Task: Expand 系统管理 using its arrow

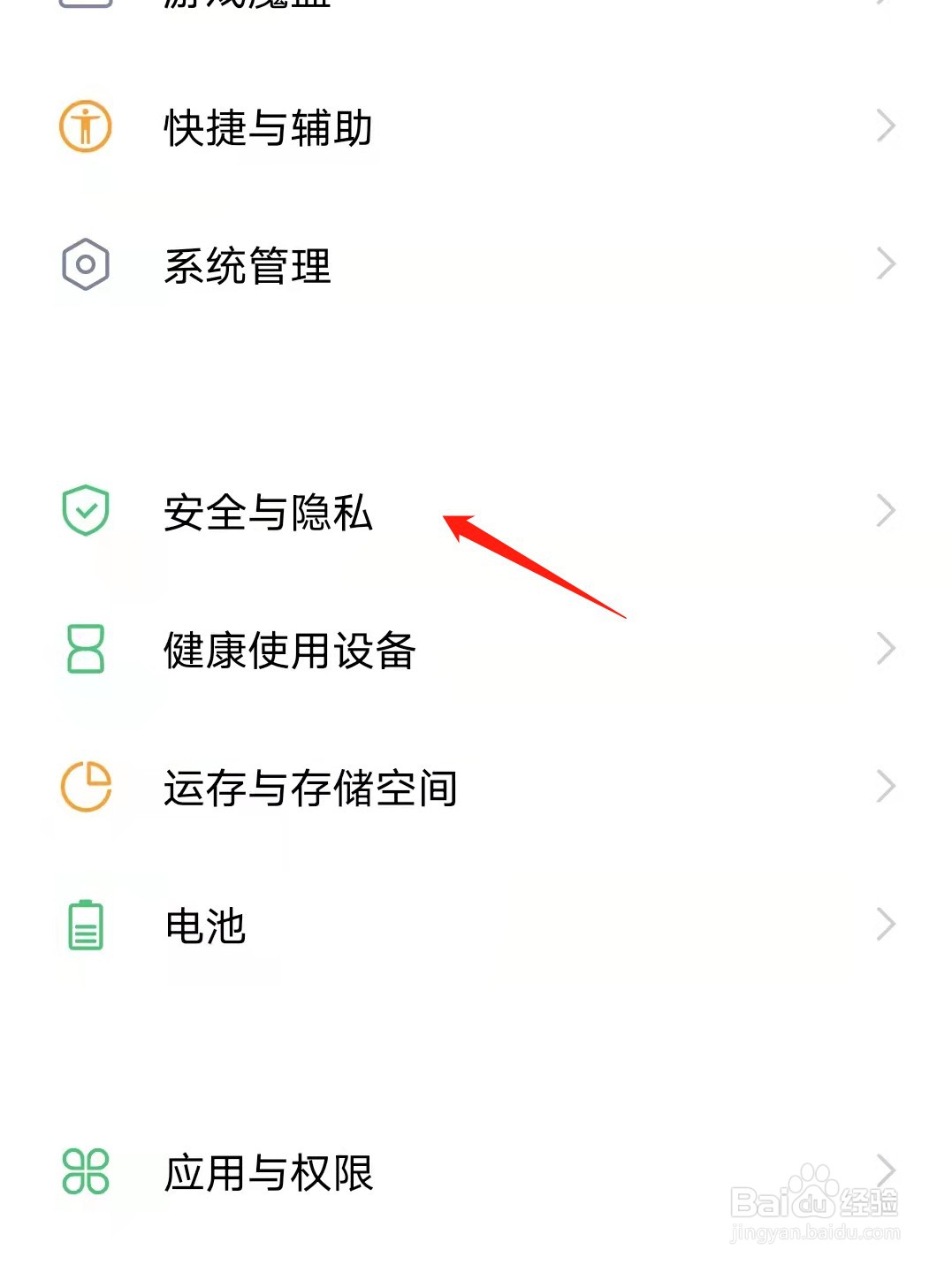Action: (x=886, y=263)
